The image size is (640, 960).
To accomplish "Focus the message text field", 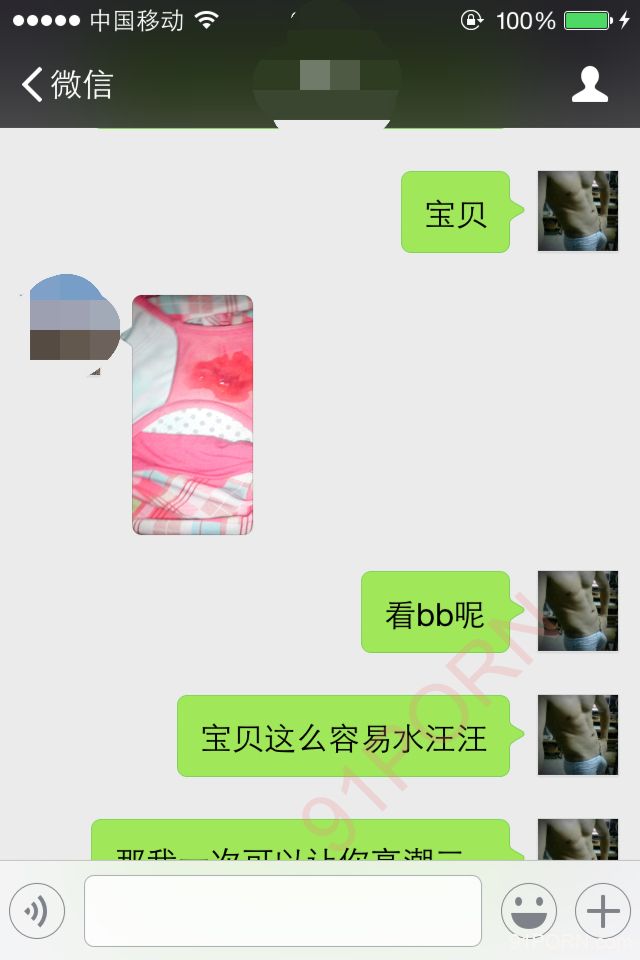I will tap(282, 911).
